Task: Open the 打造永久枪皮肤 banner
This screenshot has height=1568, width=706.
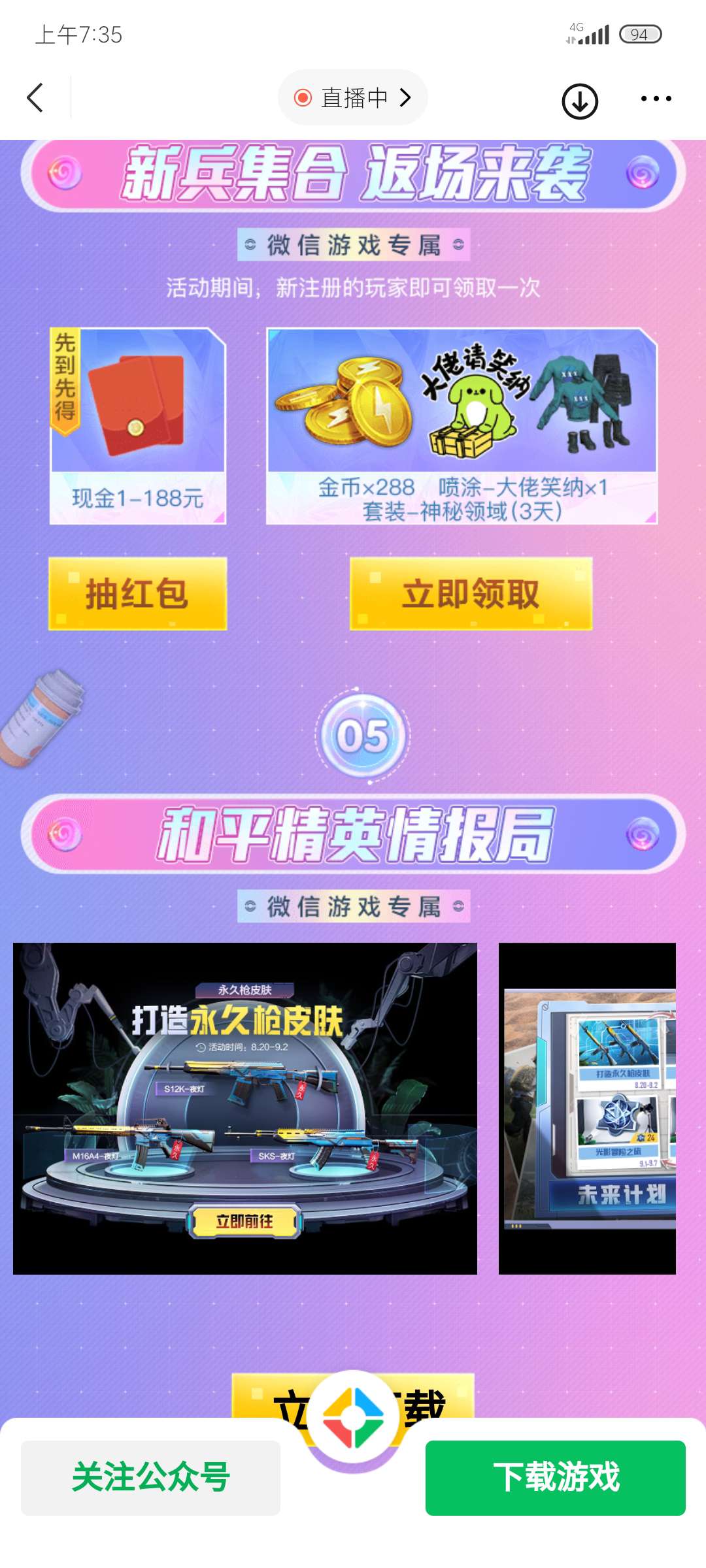Action: 245,1108
